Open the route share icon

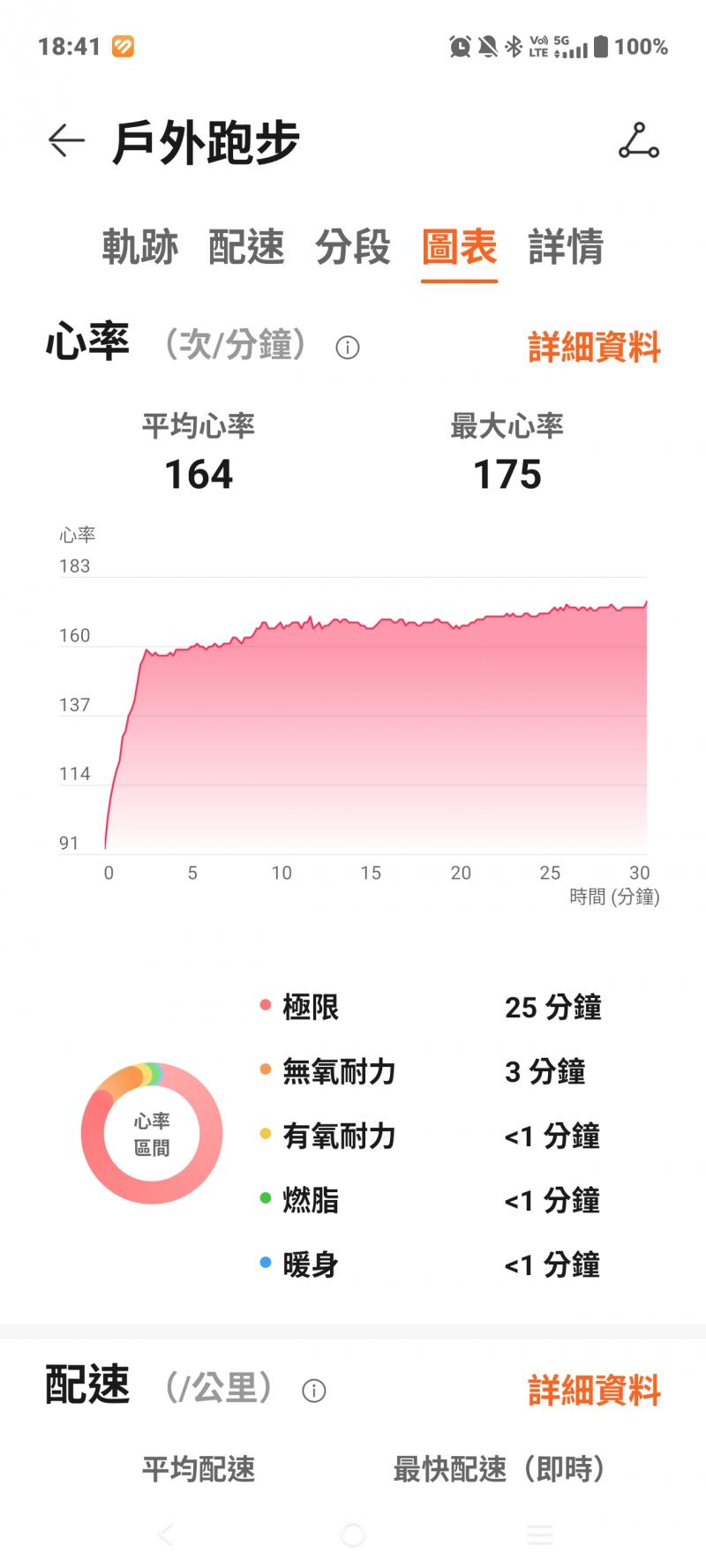639,141
